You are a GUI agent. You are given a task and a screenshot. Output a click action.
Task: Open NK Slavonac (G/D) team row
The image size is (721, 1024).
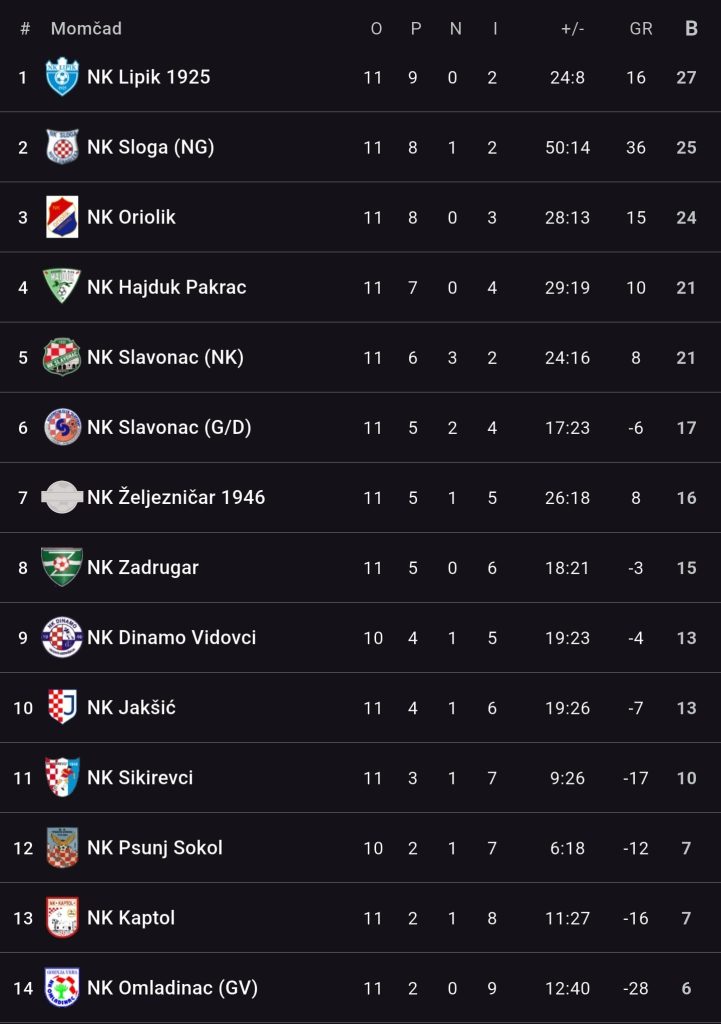169,427
